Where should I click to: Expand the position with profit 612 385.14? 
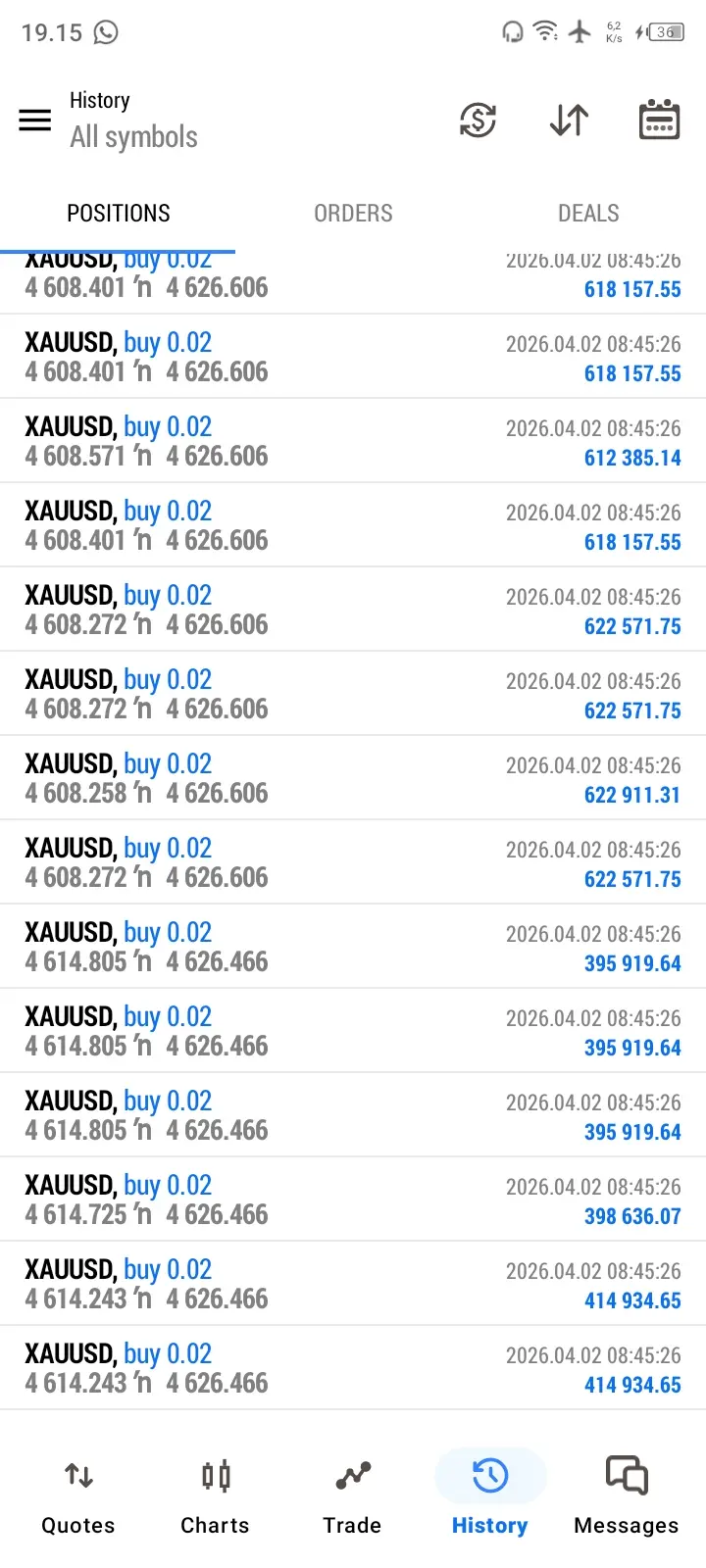click(353, 441)
